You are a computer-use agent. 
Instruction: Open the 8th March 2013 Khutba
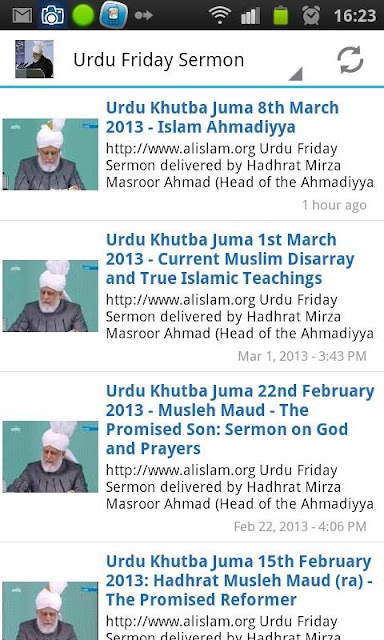click(192, 155)
